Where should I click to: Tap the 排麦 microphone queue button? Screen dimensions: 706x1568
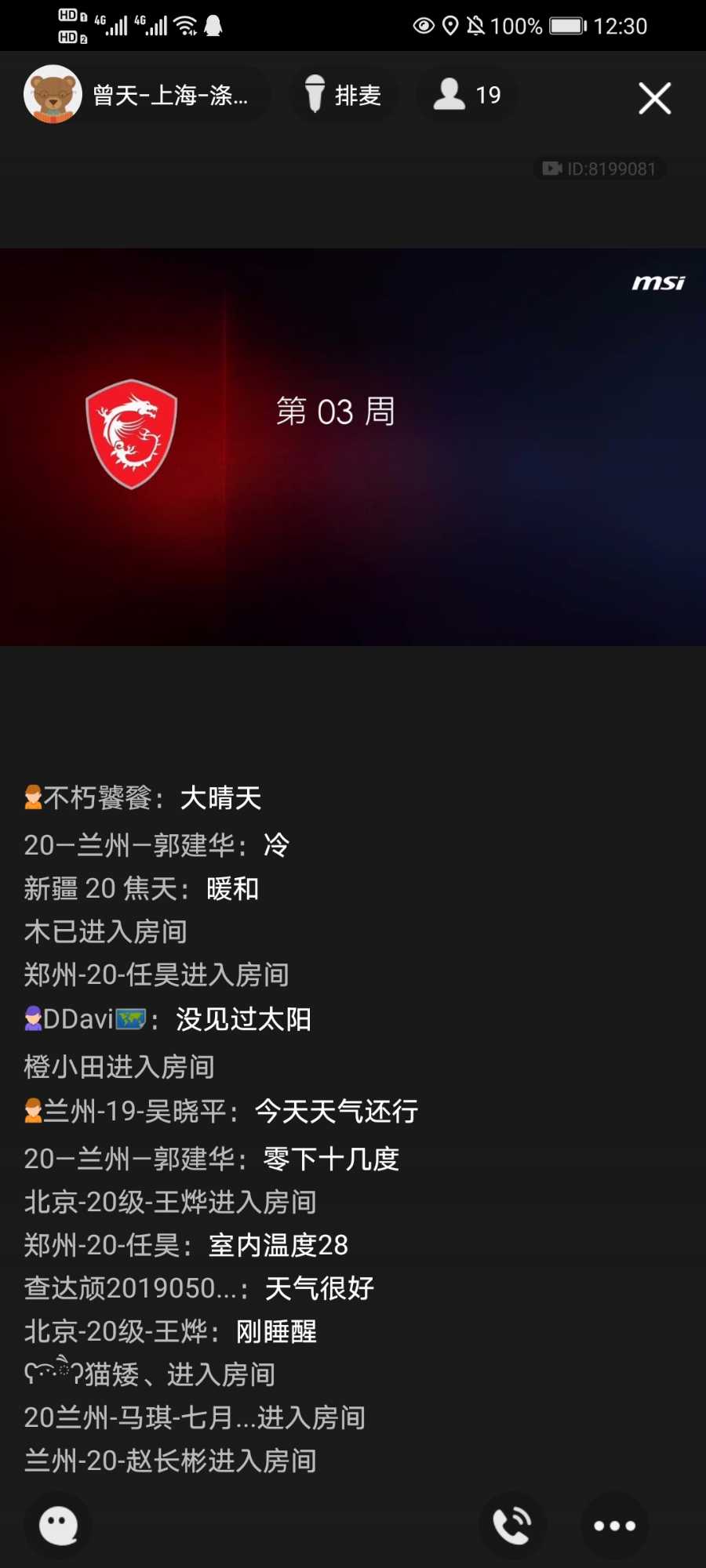coord(344,95)
